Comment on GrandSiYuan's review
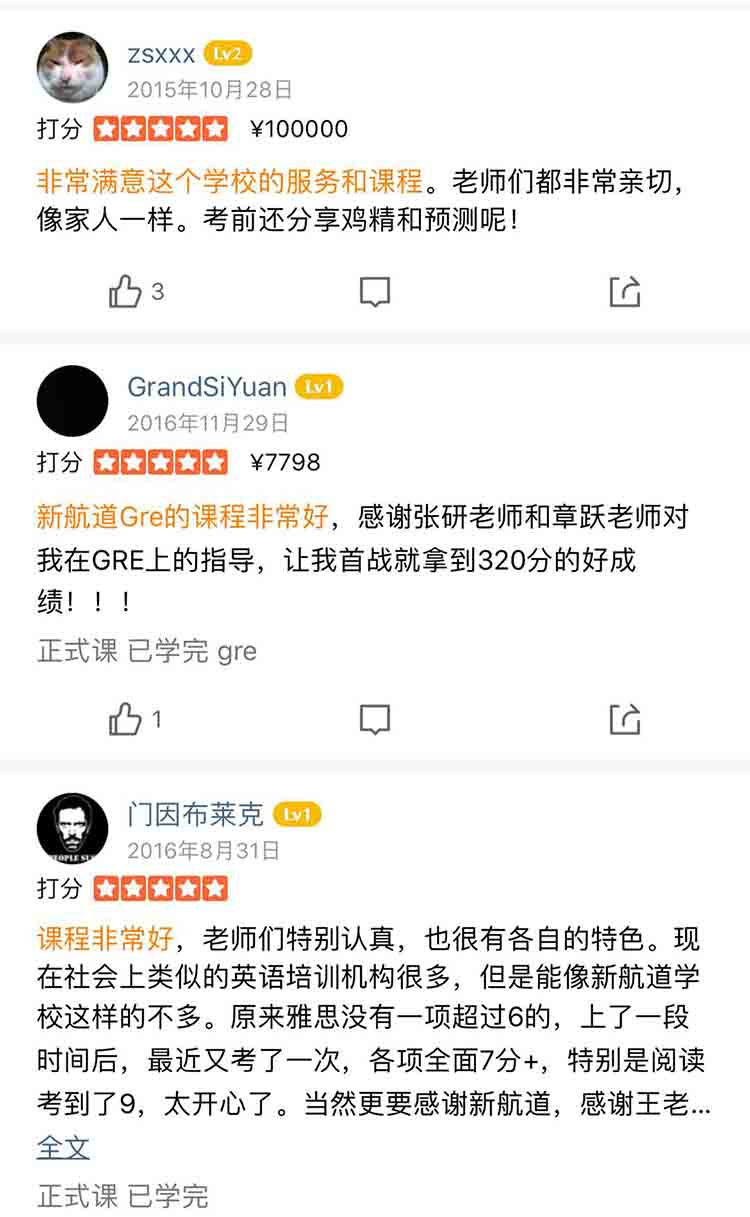Viewport: 750px width, 1217px height. 375,719
